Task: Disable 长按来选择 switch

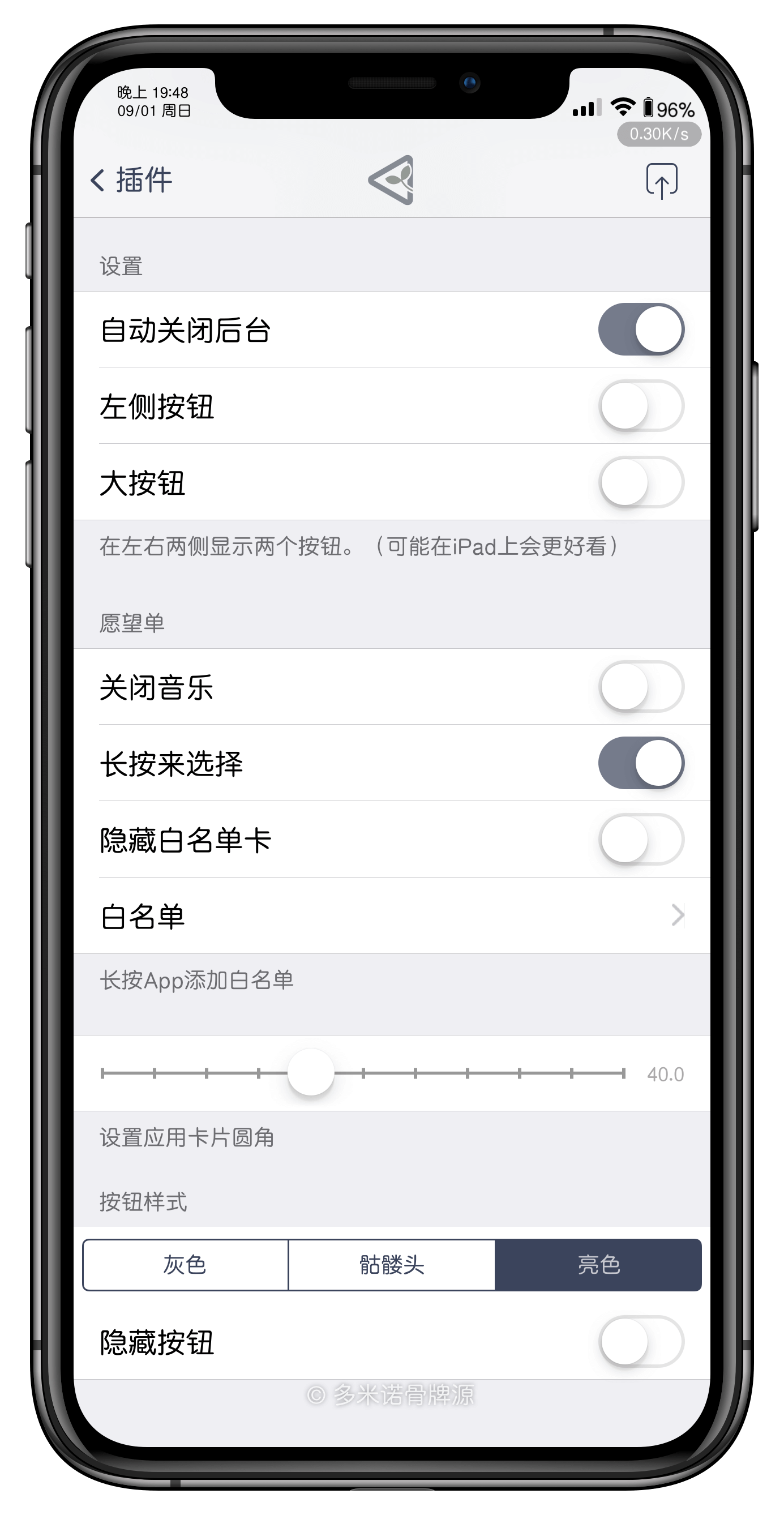Action: coord(641,763)
